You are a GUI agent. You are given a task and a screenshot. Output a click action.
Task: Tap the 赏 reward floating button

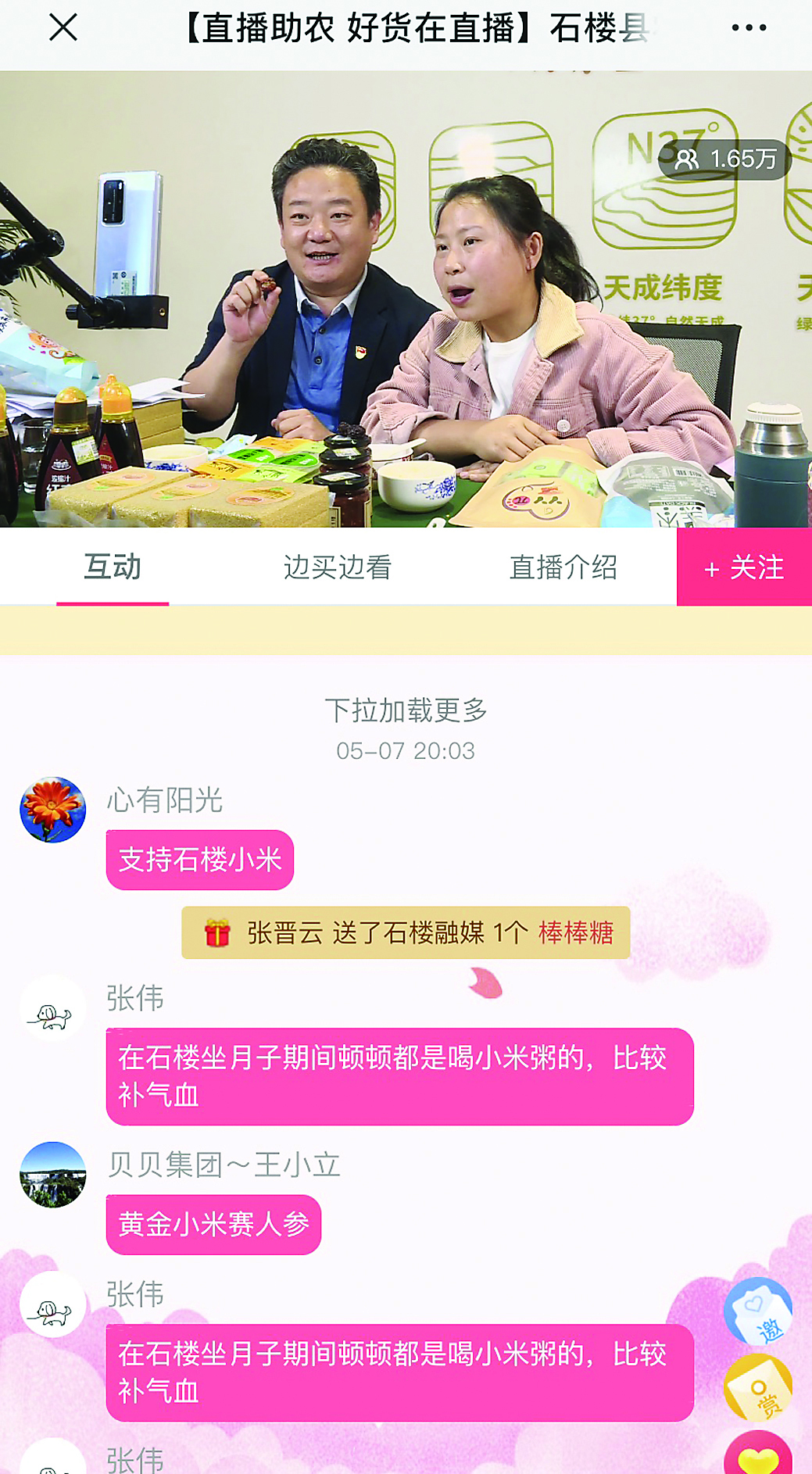click(x=758, y=1389)
